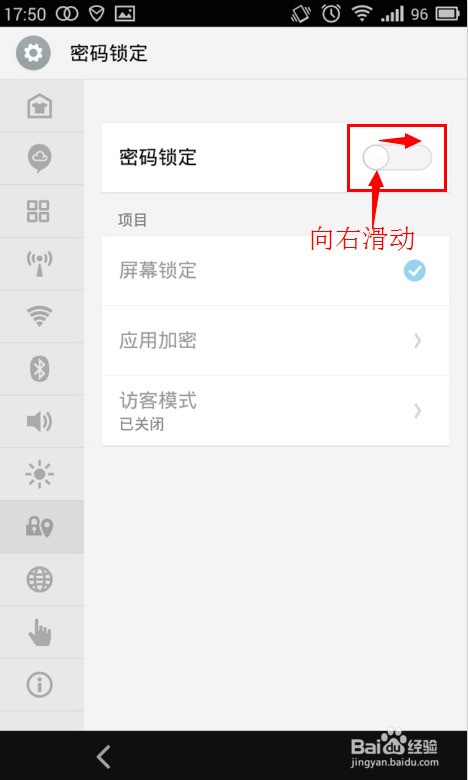
Task: Open the brightness sun sidebar item
Action: pyautogui.click(x=40, y=474)
